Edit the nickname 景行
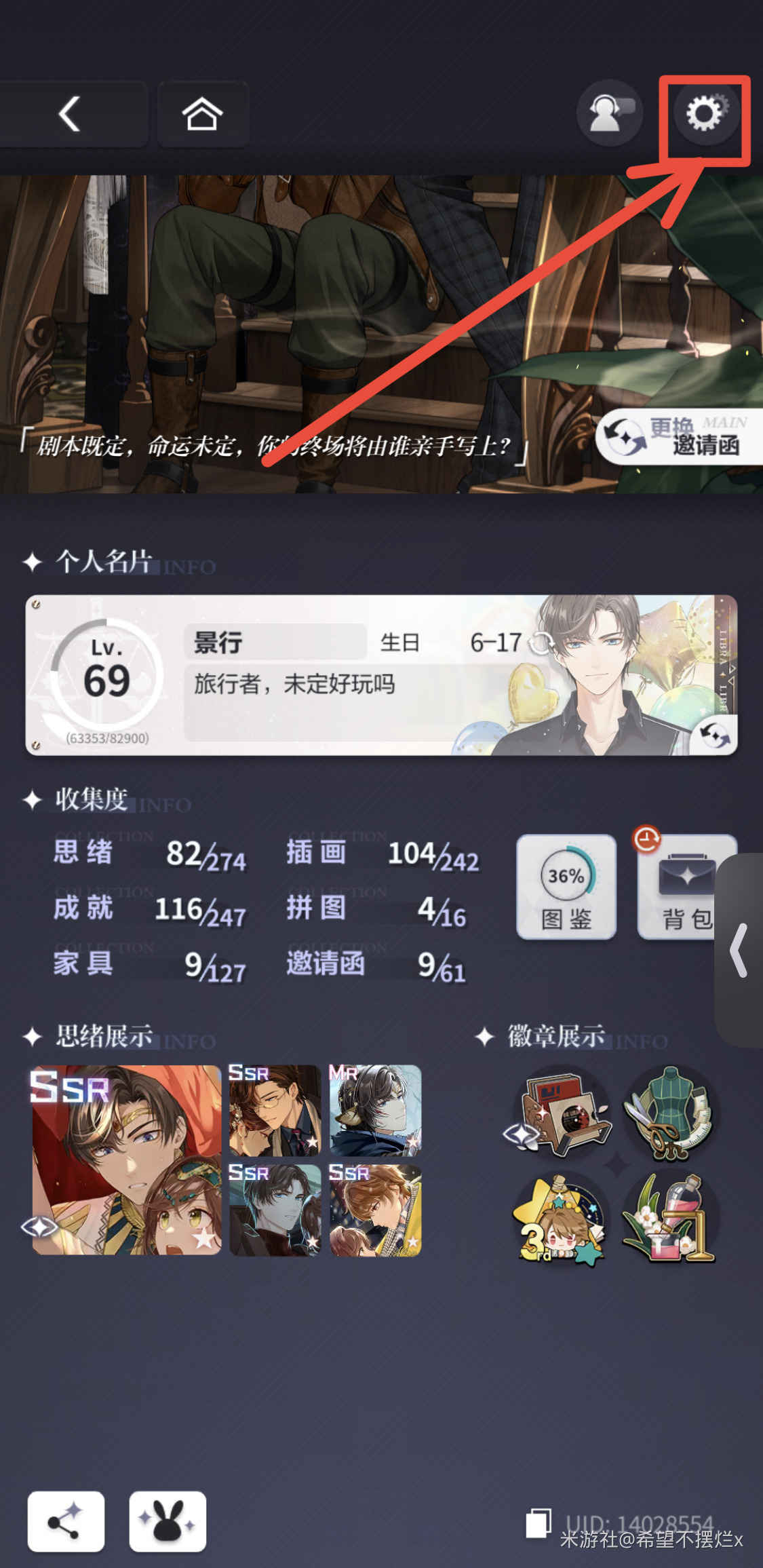 (x=274, y=642)
